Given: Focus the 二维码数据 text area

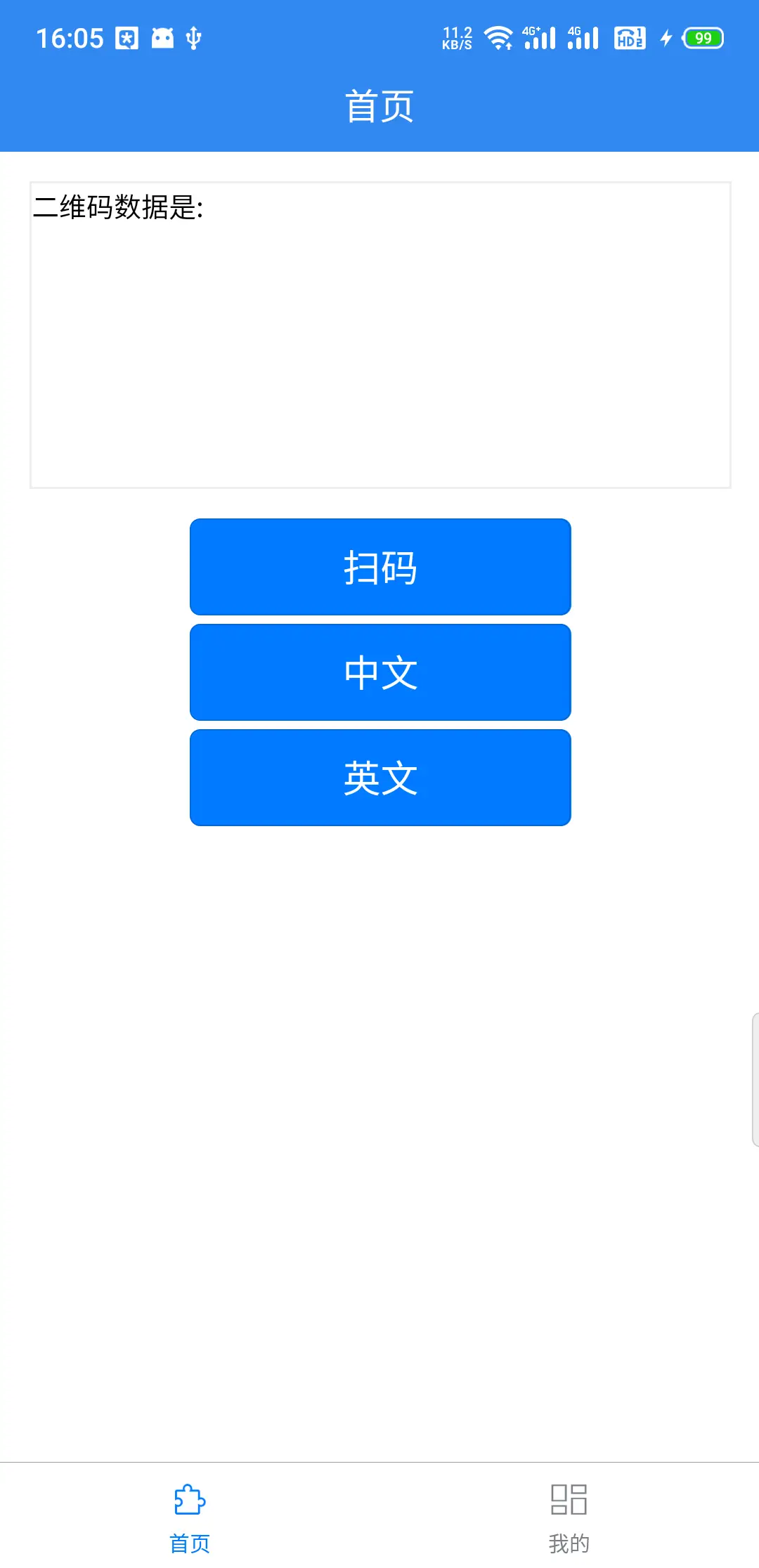Looking at the screenshot, I should click(380, 335).
